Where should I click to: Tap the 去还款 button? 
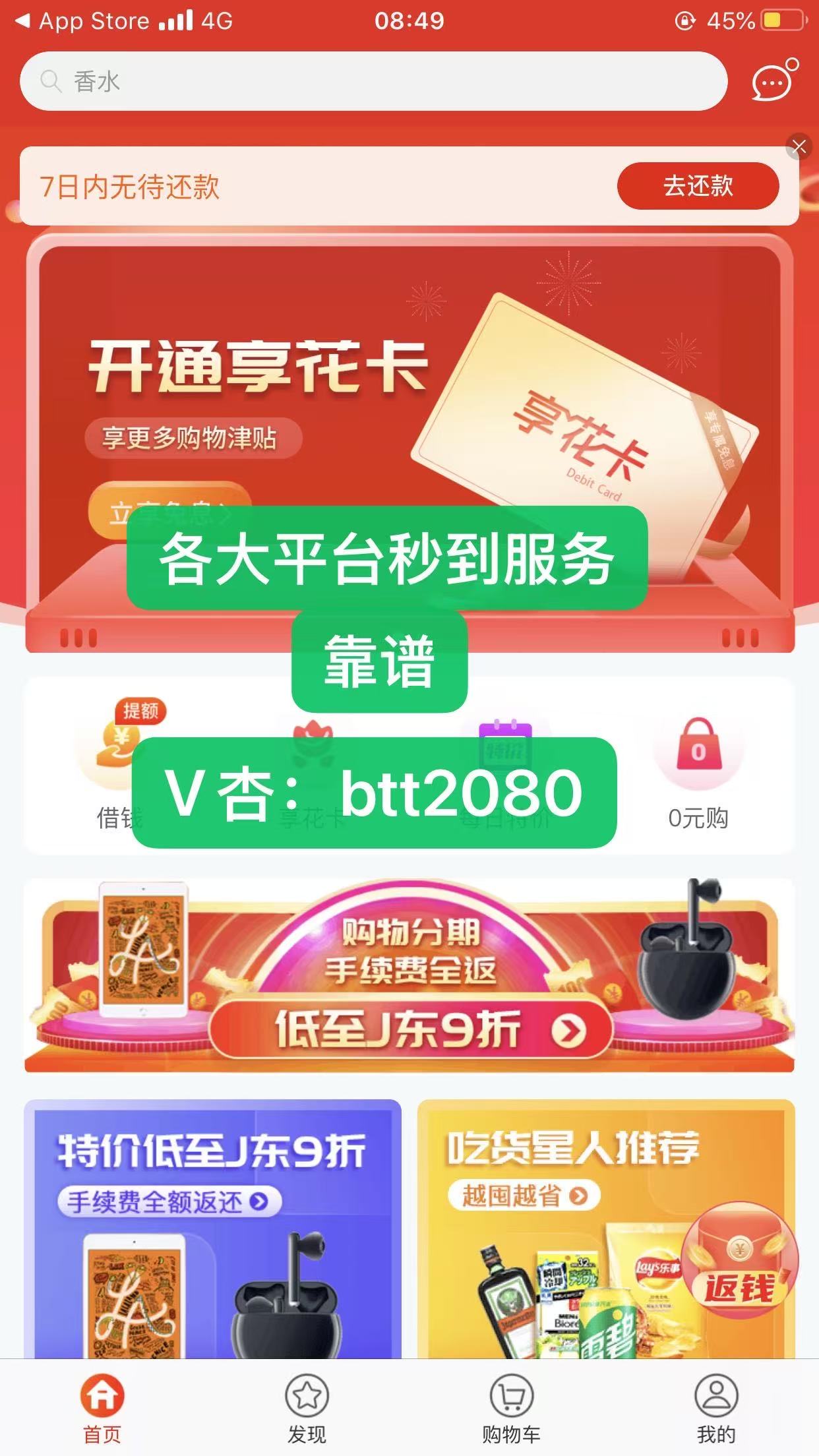pyautogui.click(x=698, y=186)
